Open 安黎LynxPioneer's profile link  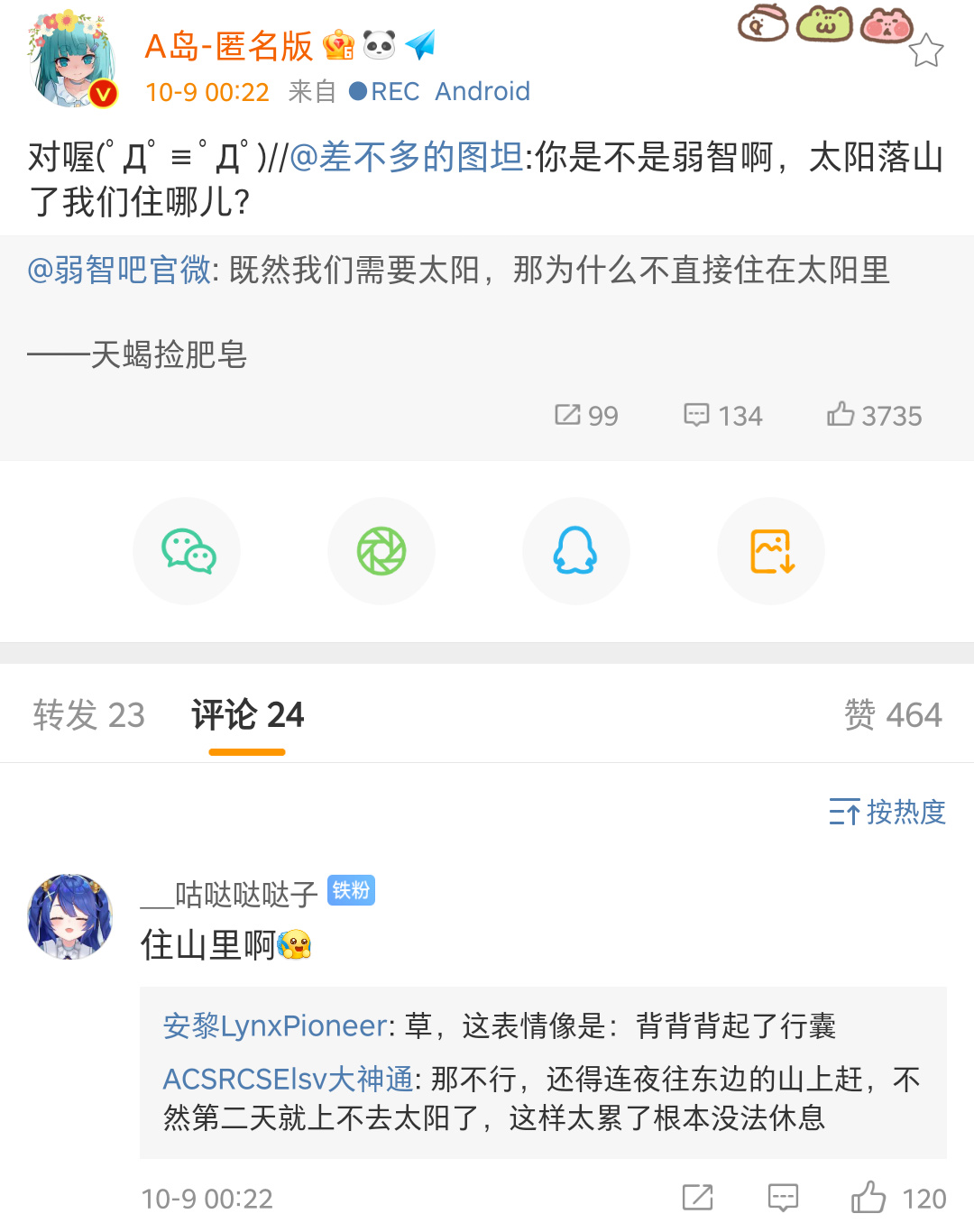point(275,1026)
